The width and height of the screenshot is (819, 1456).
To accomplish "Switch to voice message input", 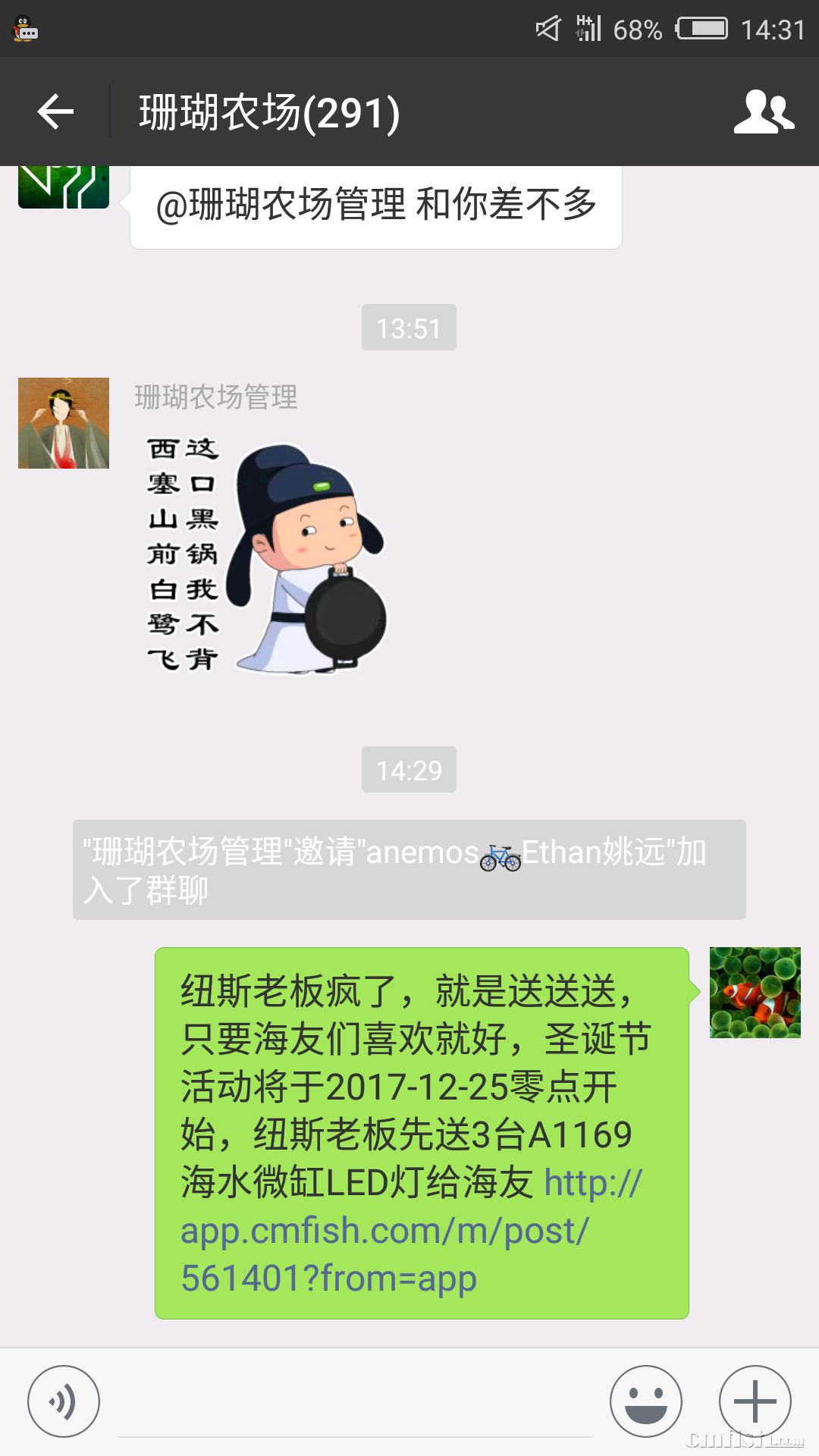I will pos(64,1401).
